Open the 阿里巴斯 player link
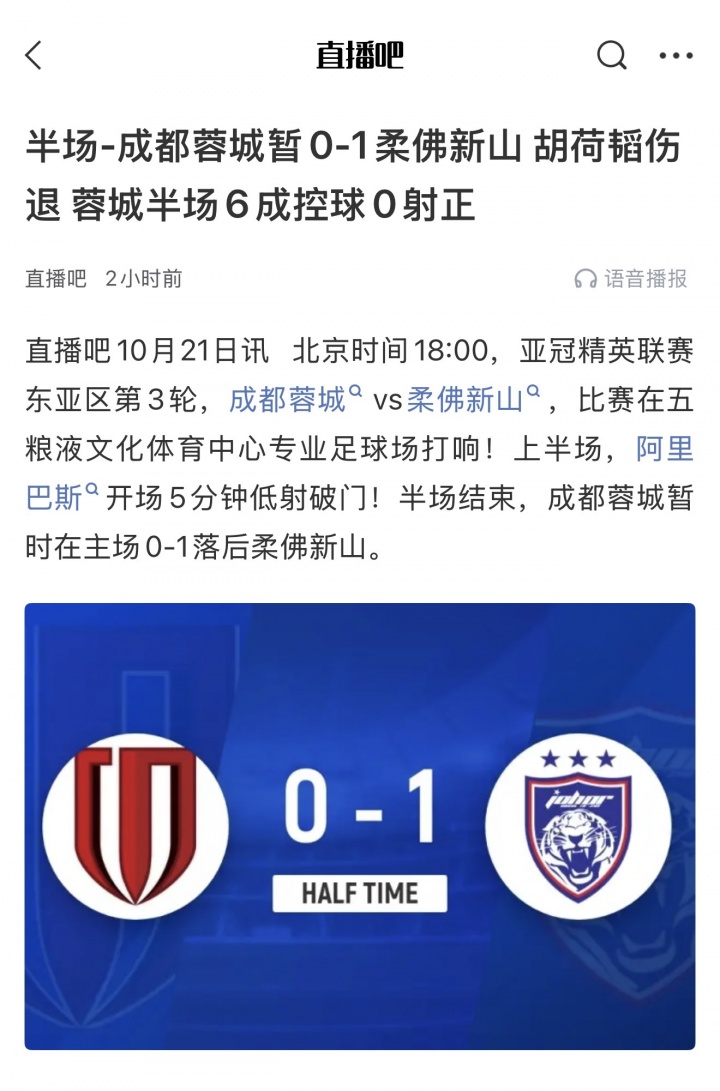This screenshot has width=720, height=1091. [x=665, y=450]
